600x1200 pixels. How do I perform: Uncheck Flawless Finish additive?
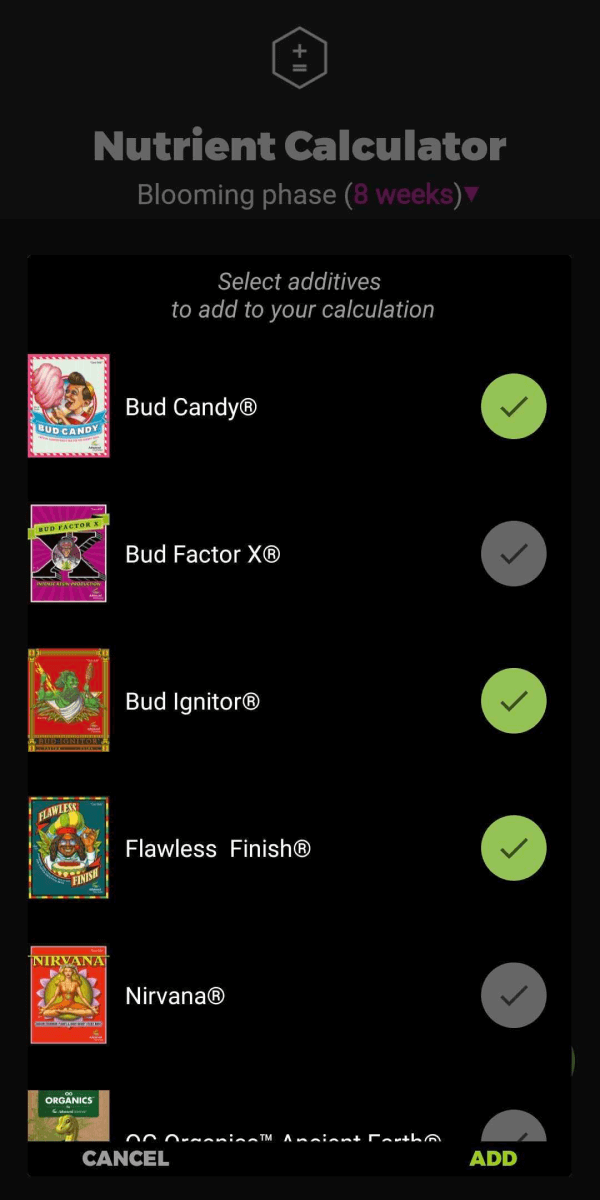click(x=513, y=848)
